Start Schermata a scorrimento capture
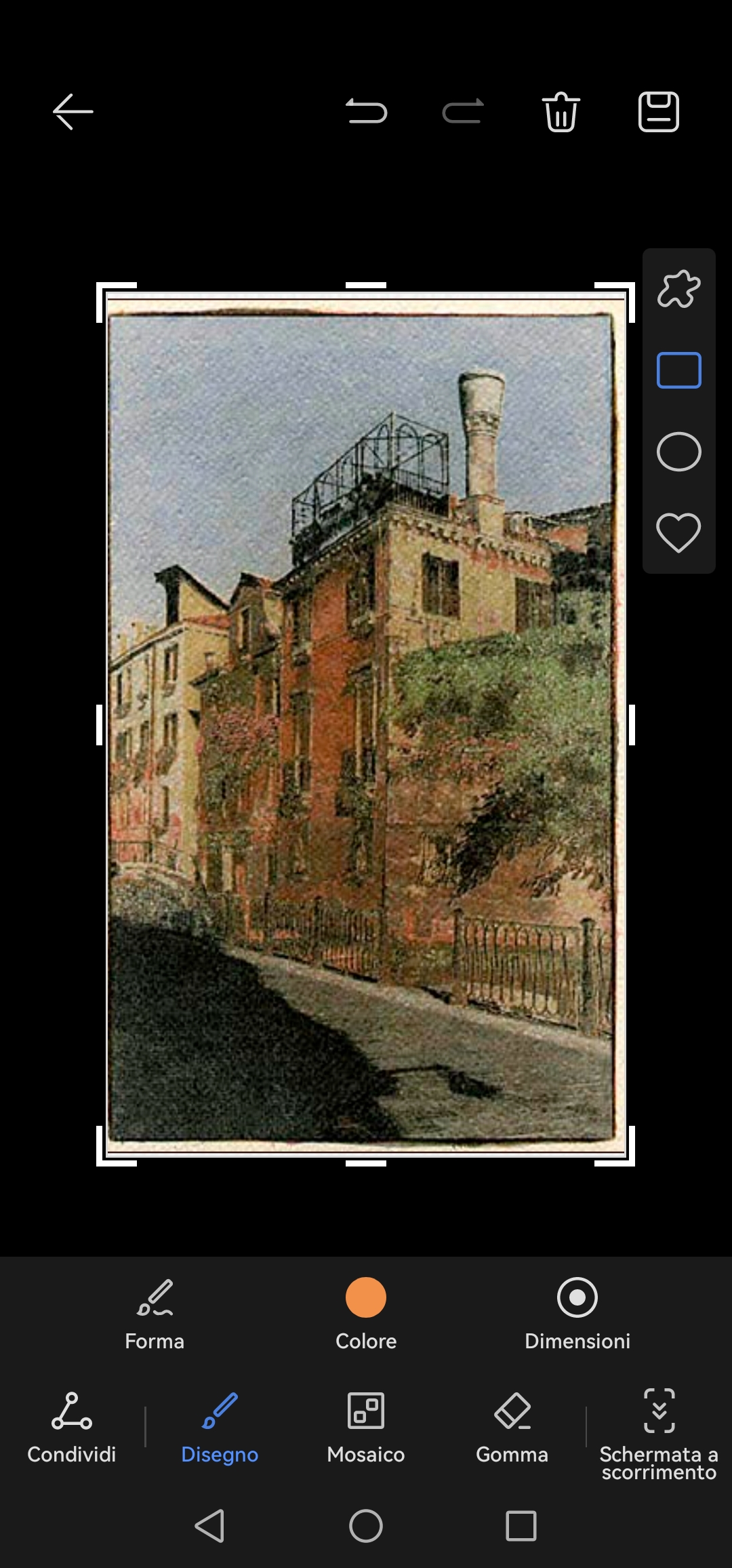Screen dimensions: 732x1568 pos(659,1434)
